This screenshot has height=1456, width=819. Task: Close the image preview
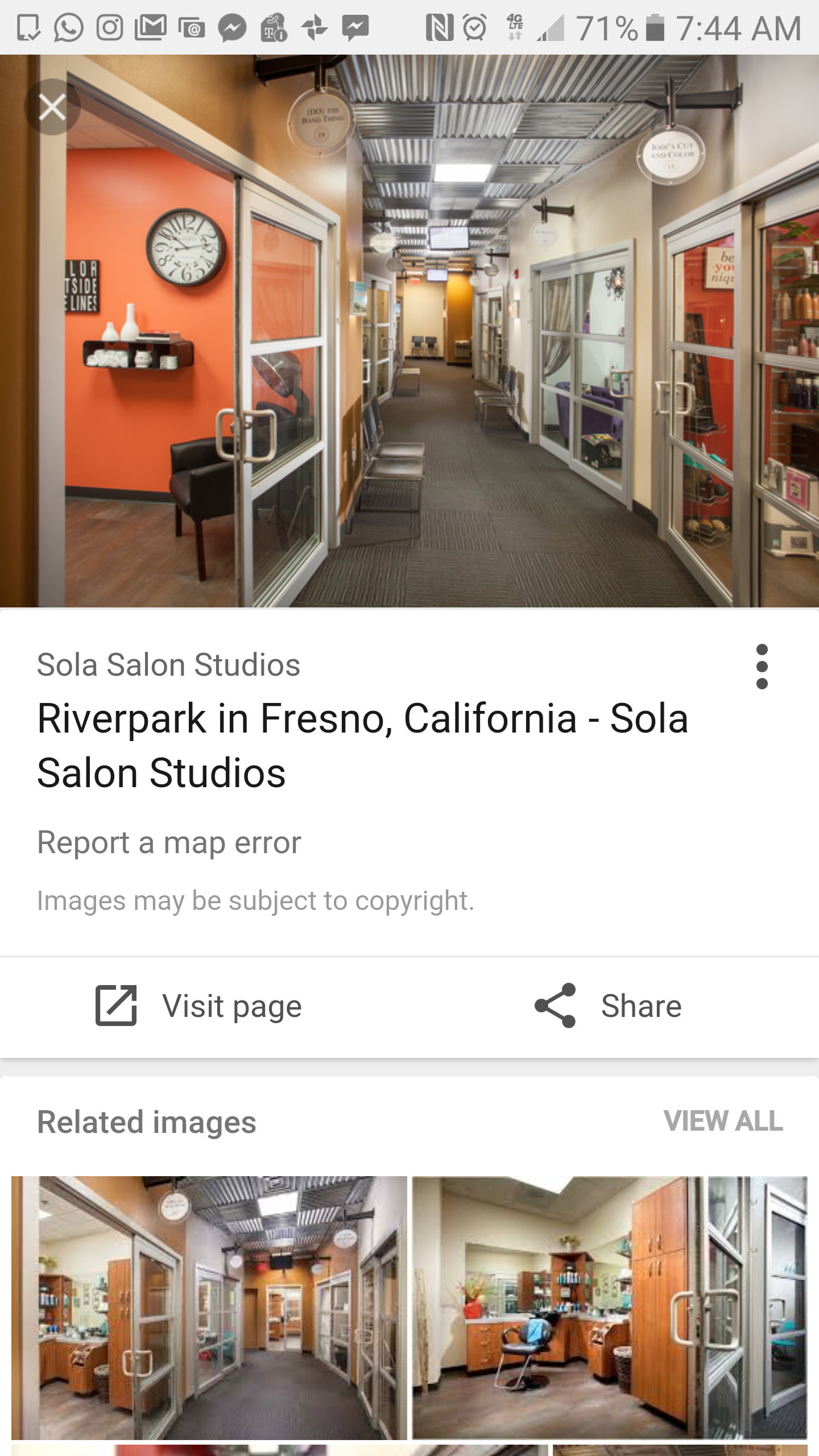point(52,107)
